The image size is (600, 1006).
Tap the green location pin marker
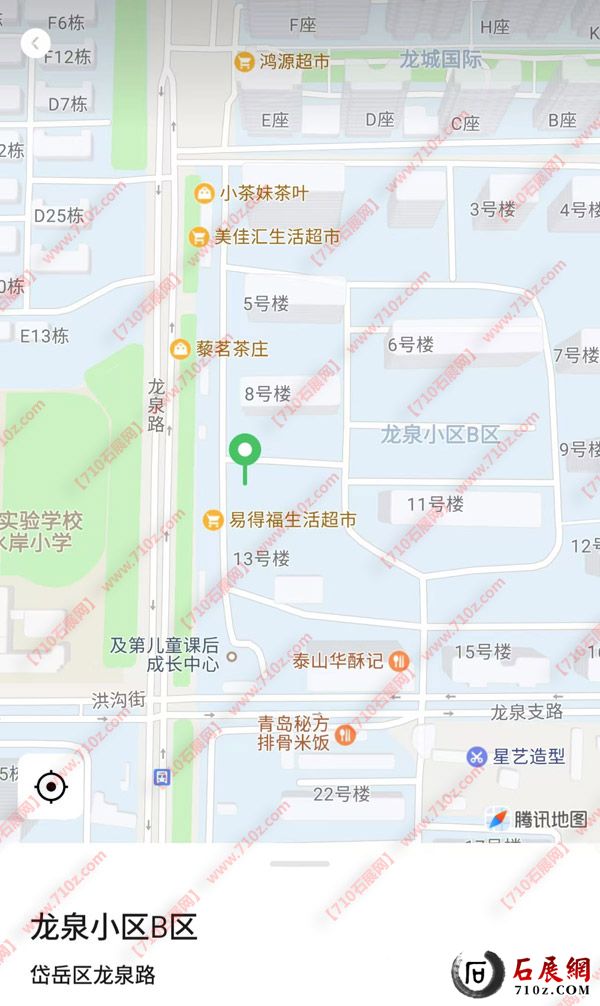(x=244, y=453)
